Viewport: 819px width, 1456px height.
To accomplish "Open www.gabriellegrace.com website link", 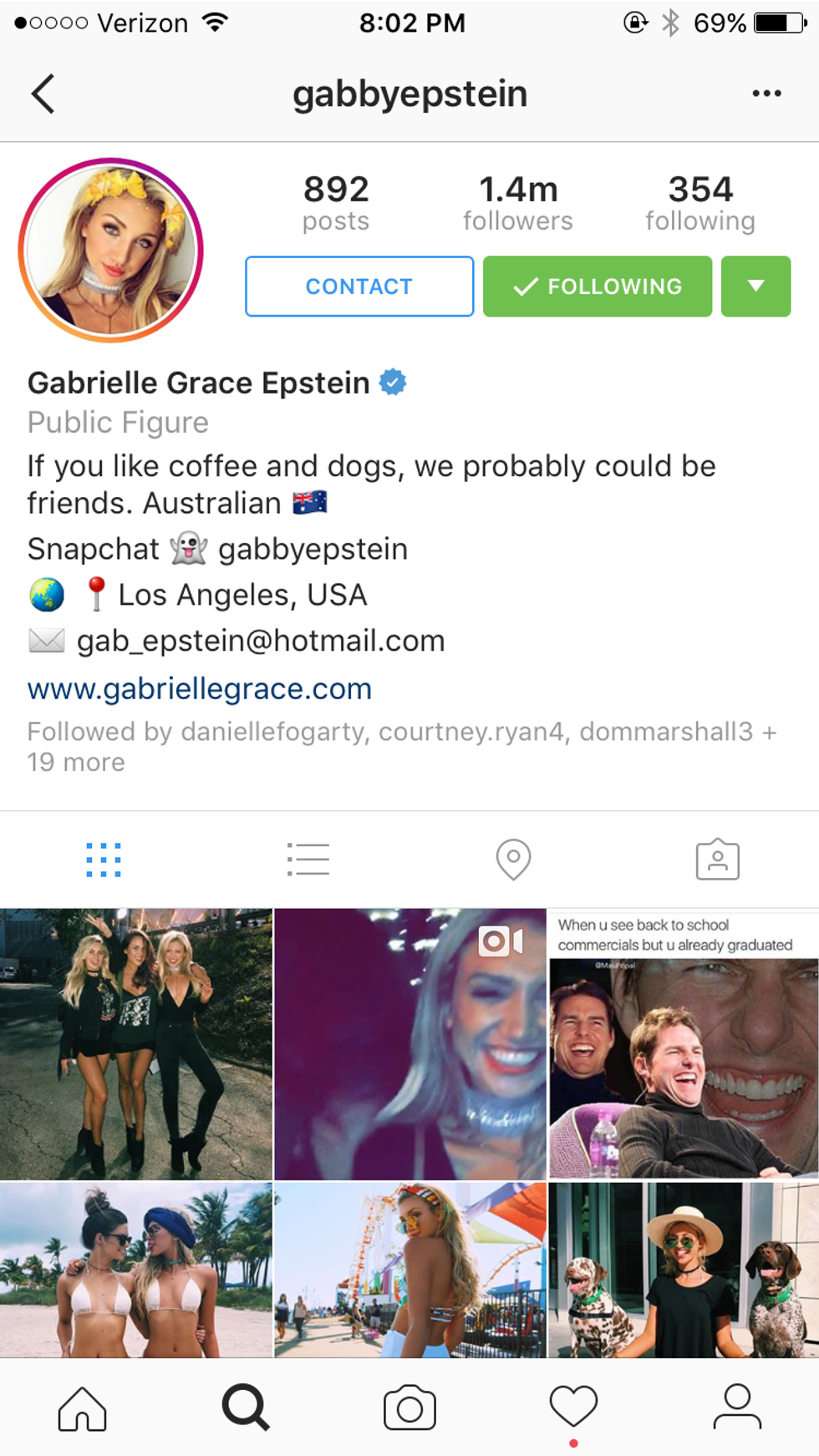I will [x=200, y=689].
